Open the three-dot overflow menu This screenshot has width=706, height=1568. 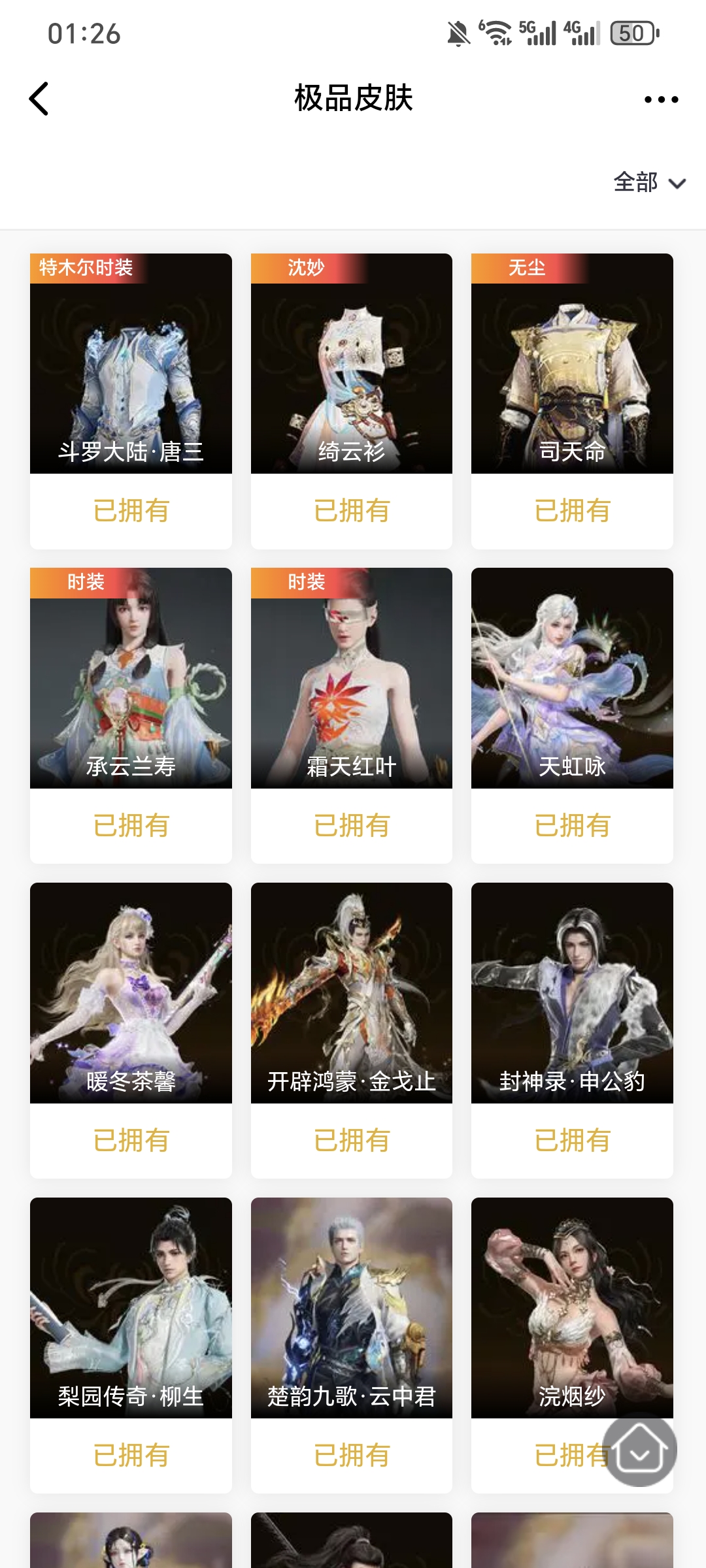click(661, 99)
